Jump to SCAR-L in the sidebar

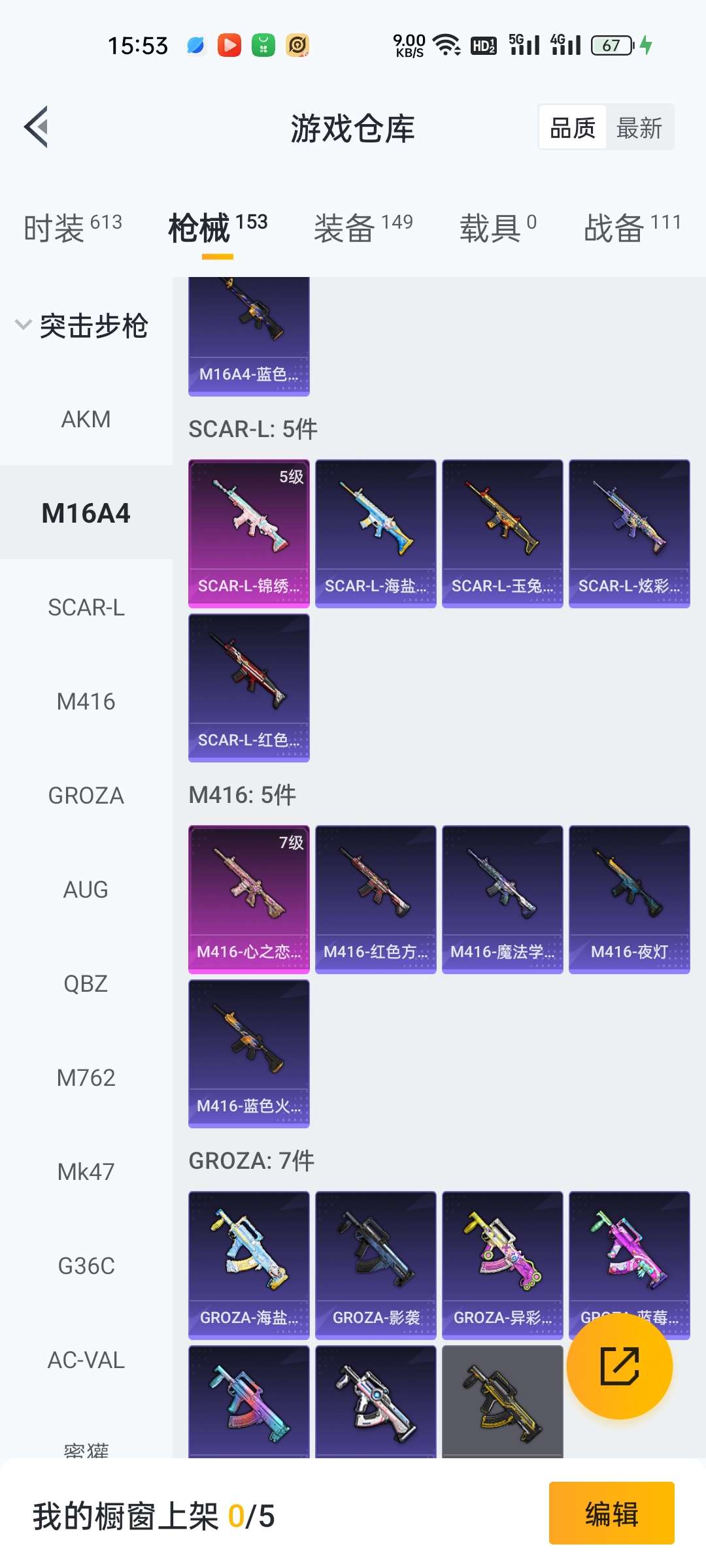click(x=86, y=607)
